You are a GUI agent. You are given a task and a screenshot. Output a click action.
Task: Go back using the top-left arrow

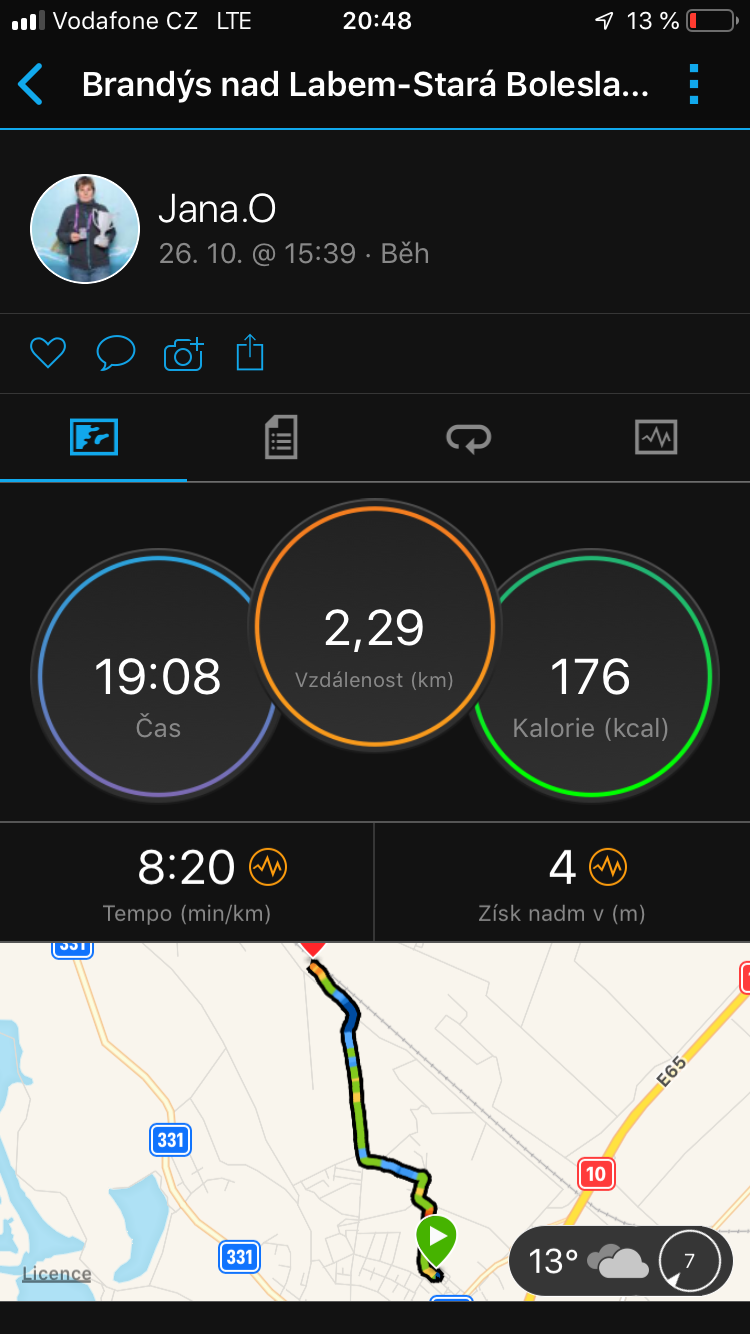coord(31,85)
